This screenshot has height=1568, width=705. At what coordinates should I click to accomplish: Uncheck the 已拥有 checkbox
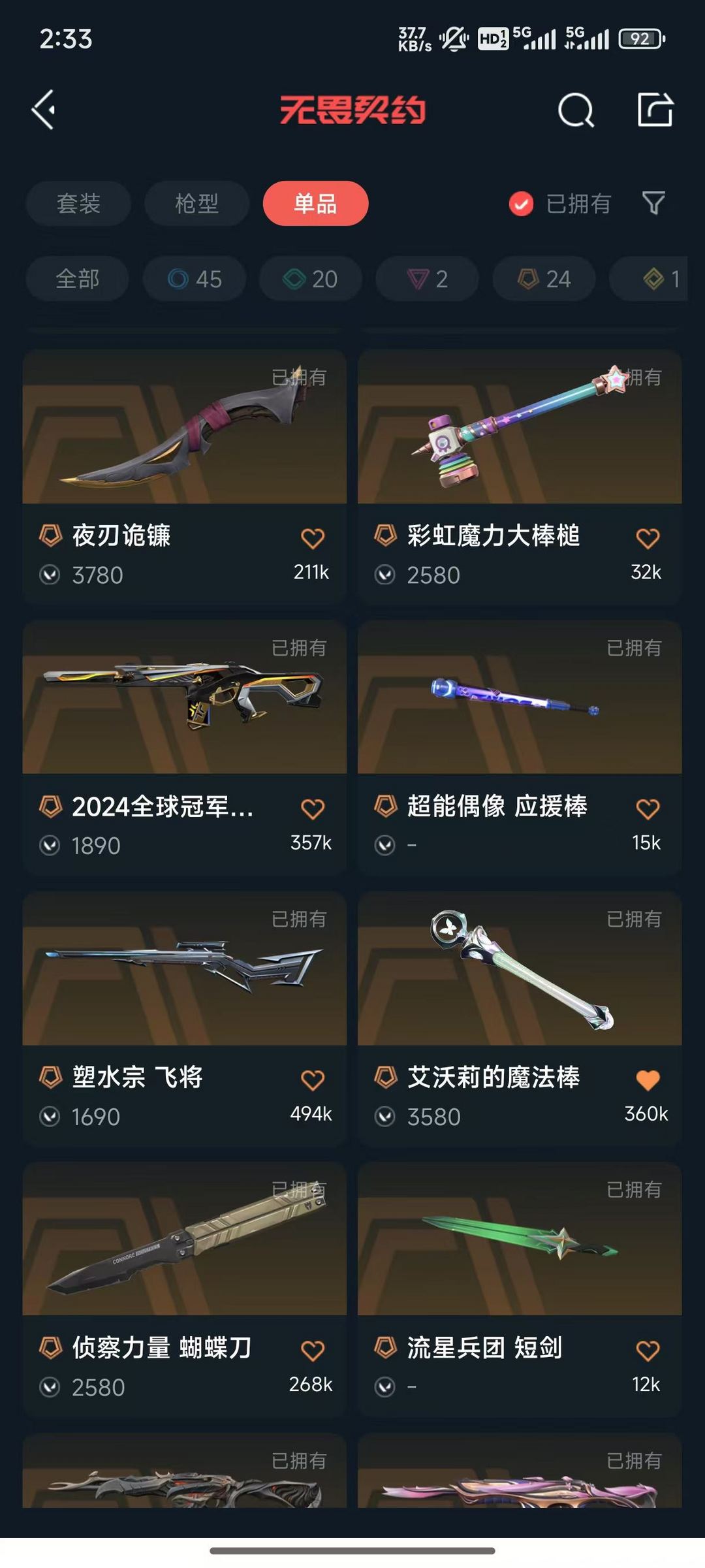pos(521,204)
